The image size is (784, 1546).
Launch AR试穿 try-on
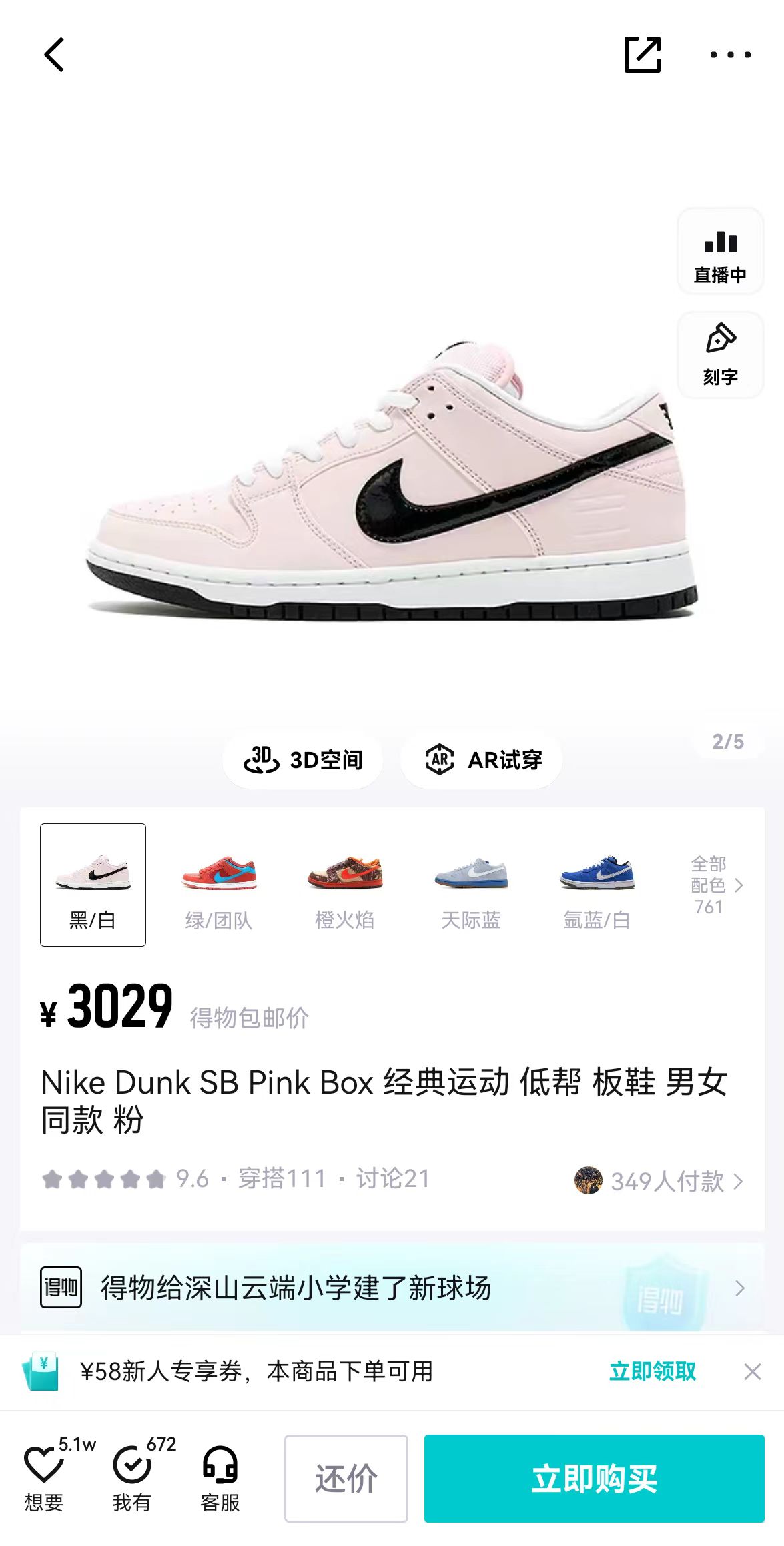coord(482,760)
